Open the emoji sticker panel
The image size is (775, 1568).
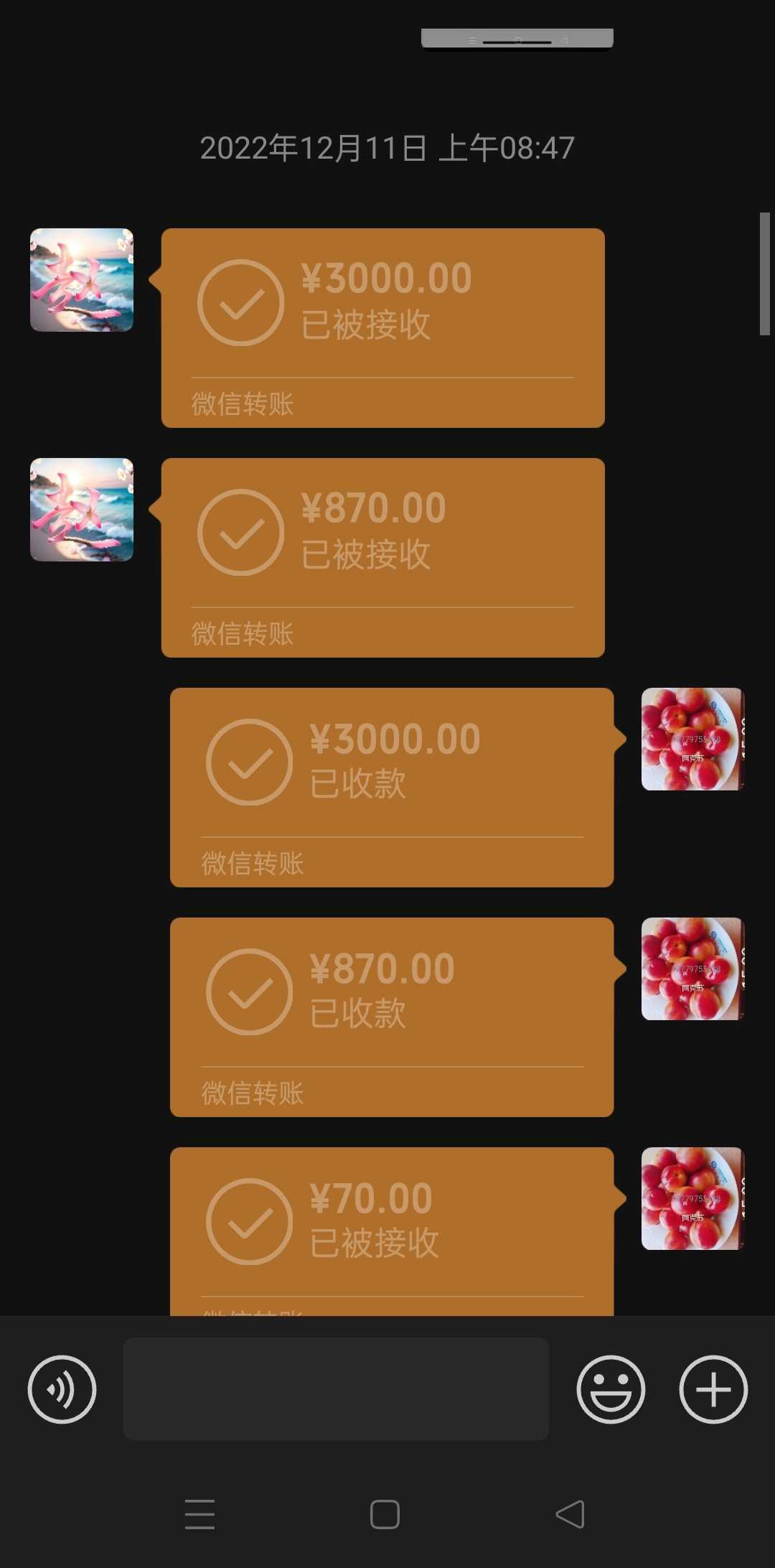611,1389
